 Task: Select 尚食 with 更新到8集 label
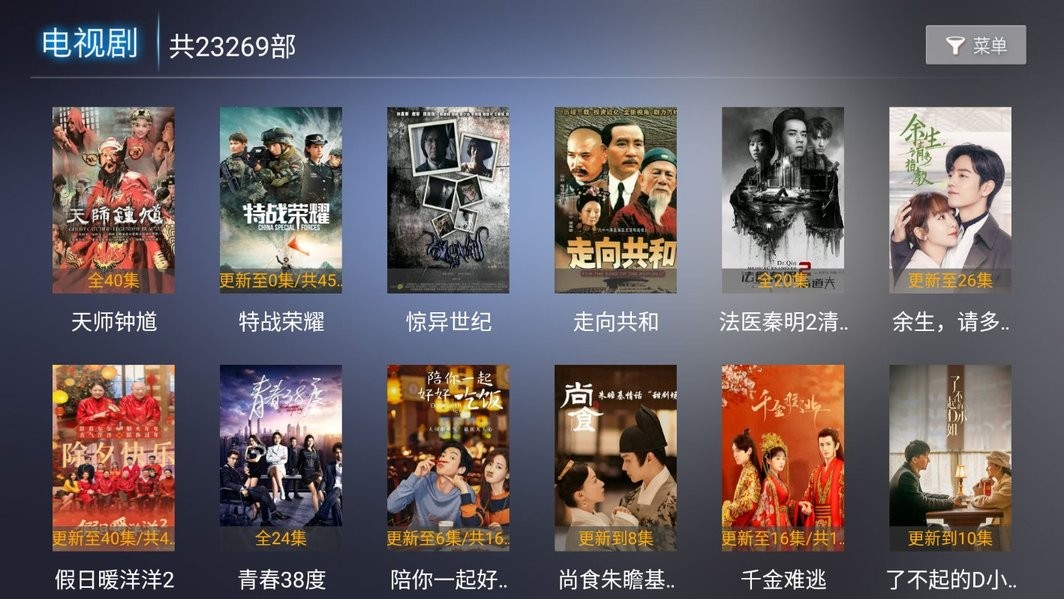coord(615,458)
